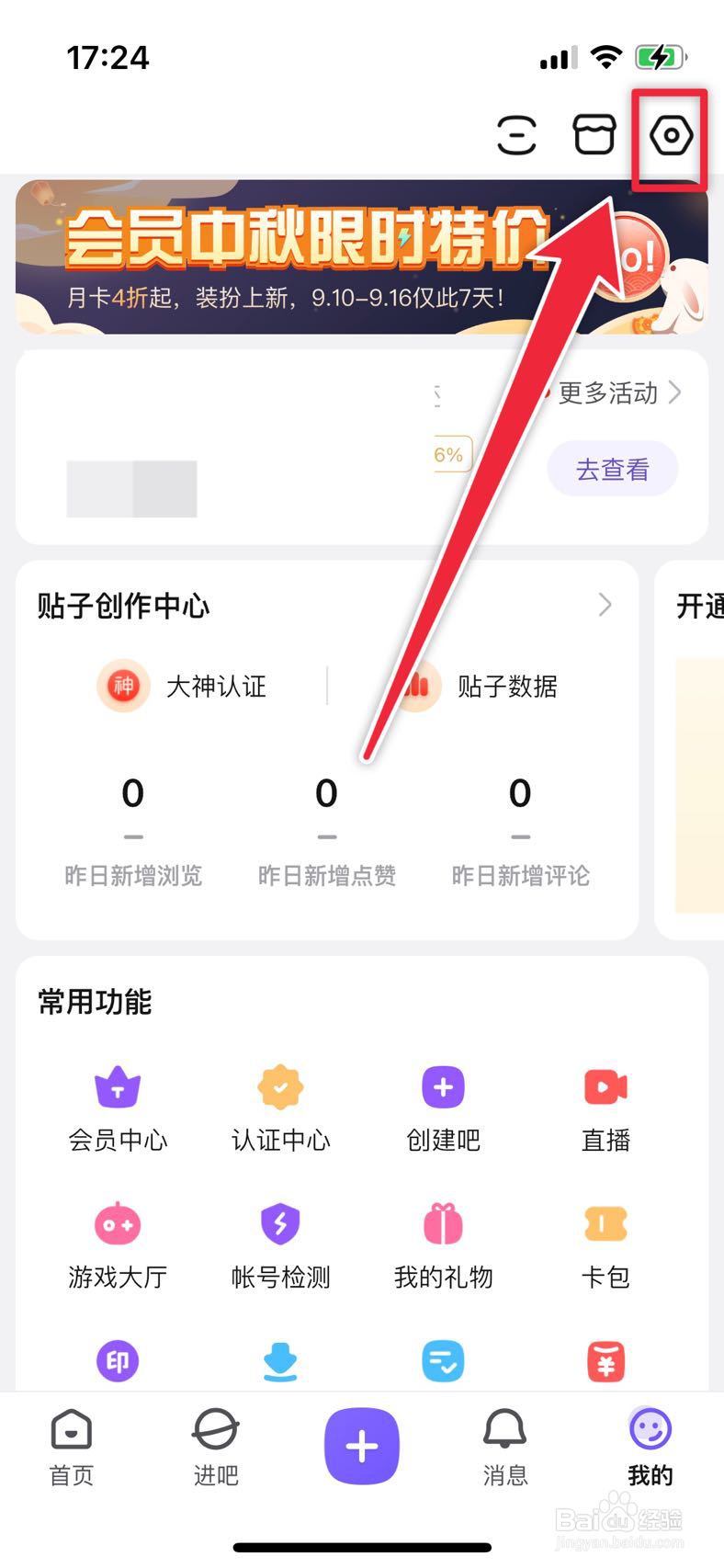This screenshot has height=1568, width=724.
Task: Run 帐号检测 account check
Action: pos(279,1223)
